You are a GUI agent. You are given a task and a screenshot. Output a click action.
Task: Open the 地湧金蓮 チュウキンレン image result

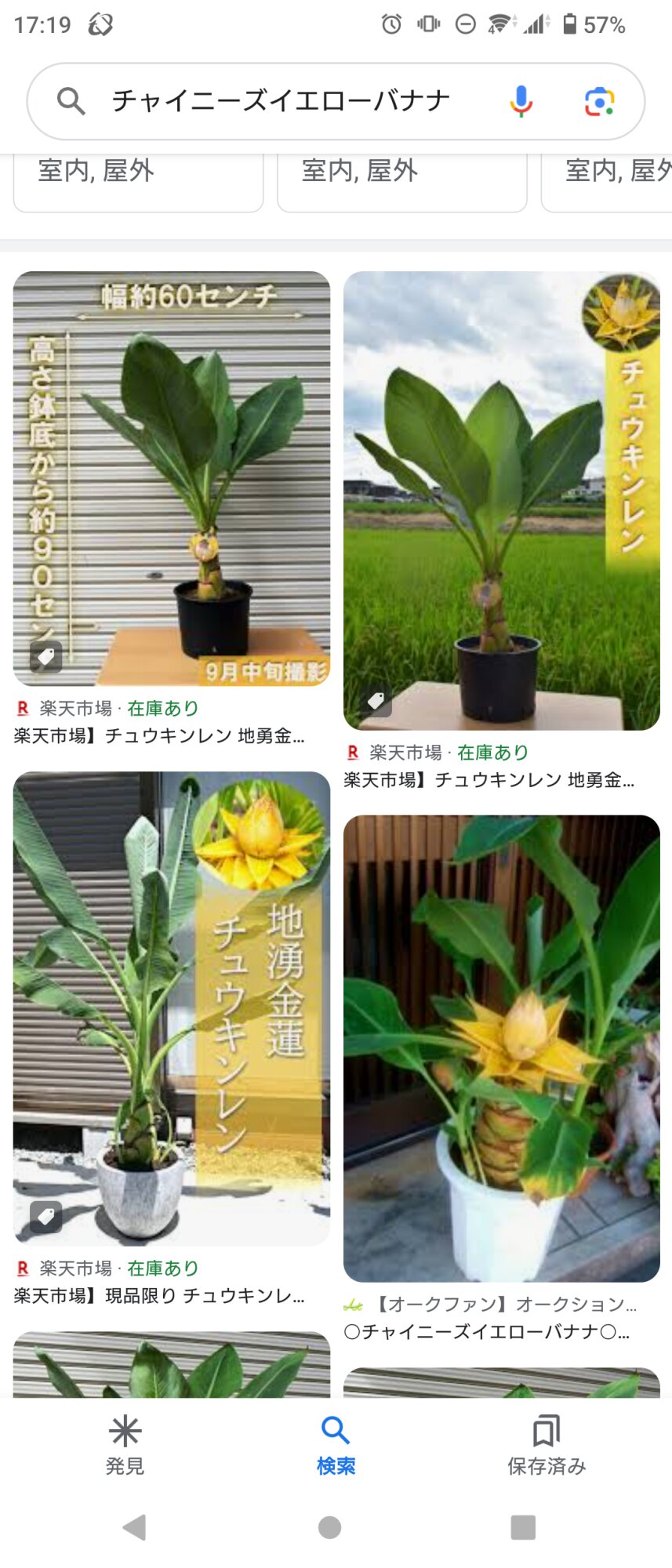pyautogui.click(x=172, y=1009)
